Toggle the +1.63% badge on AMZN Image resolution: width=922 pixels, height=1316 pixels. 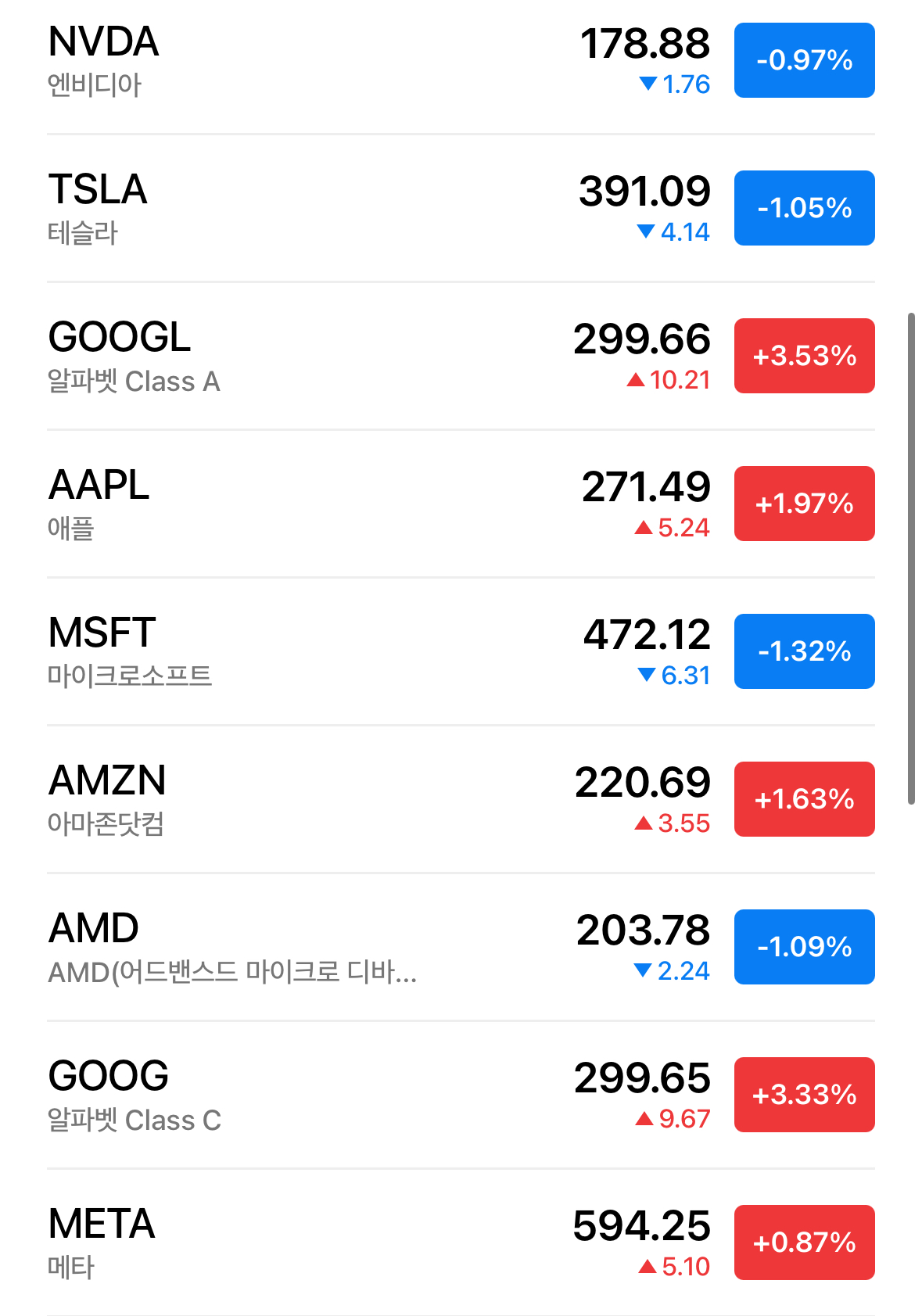804,799
